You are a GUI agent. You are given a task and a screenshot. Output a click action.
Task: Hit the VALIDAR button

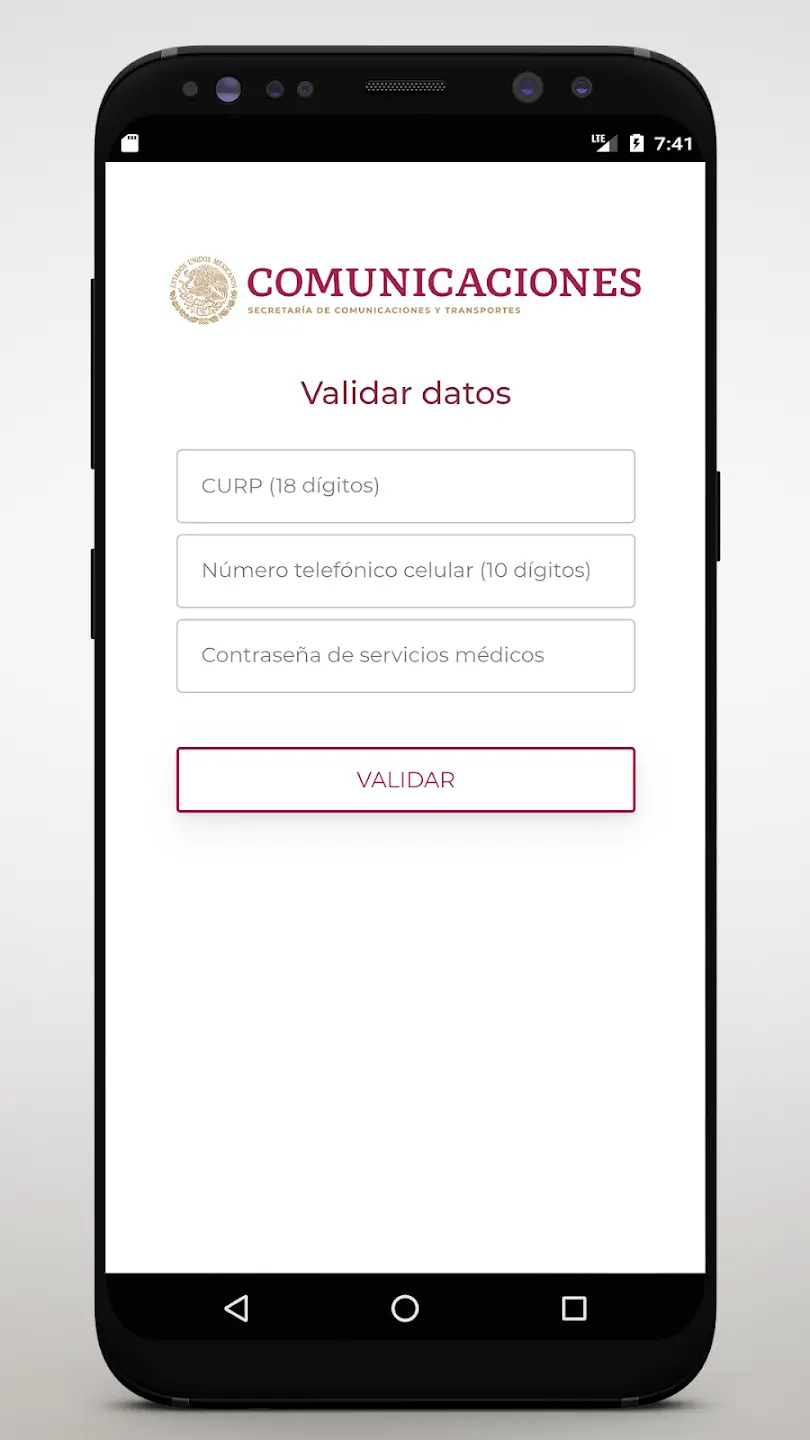[405, 780]
